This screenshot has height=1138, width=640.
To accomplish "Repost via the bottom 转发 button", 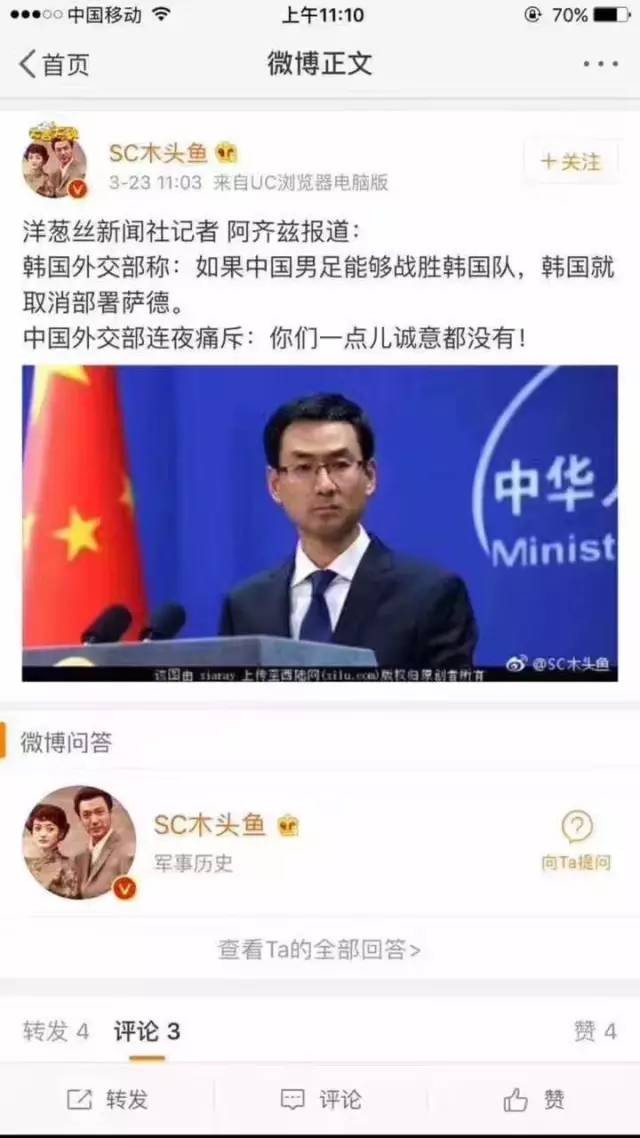I will (107, 1100).
